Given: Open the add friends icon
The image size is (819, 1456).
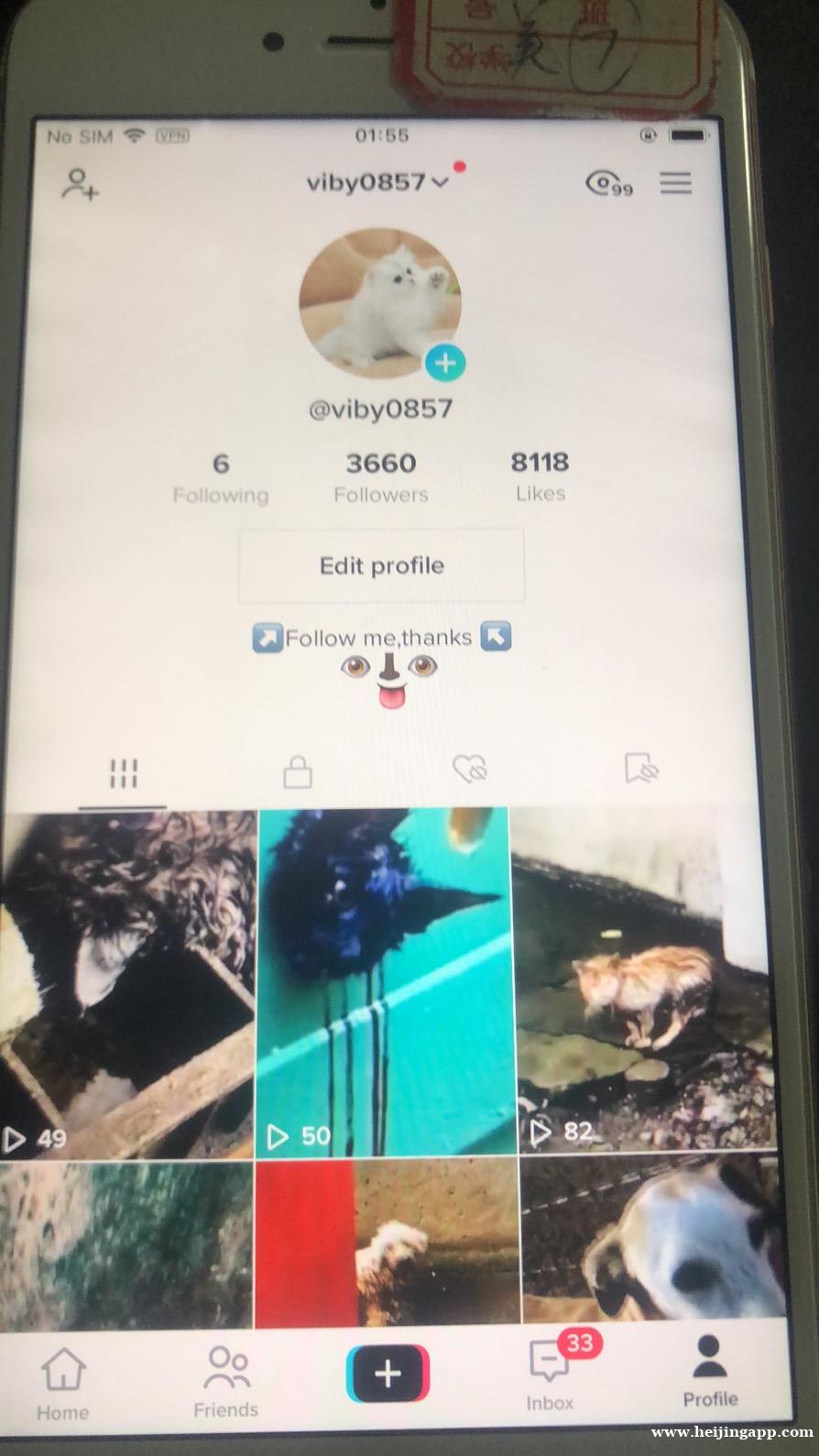Looking at the screenshot, I should pos(81,184).
